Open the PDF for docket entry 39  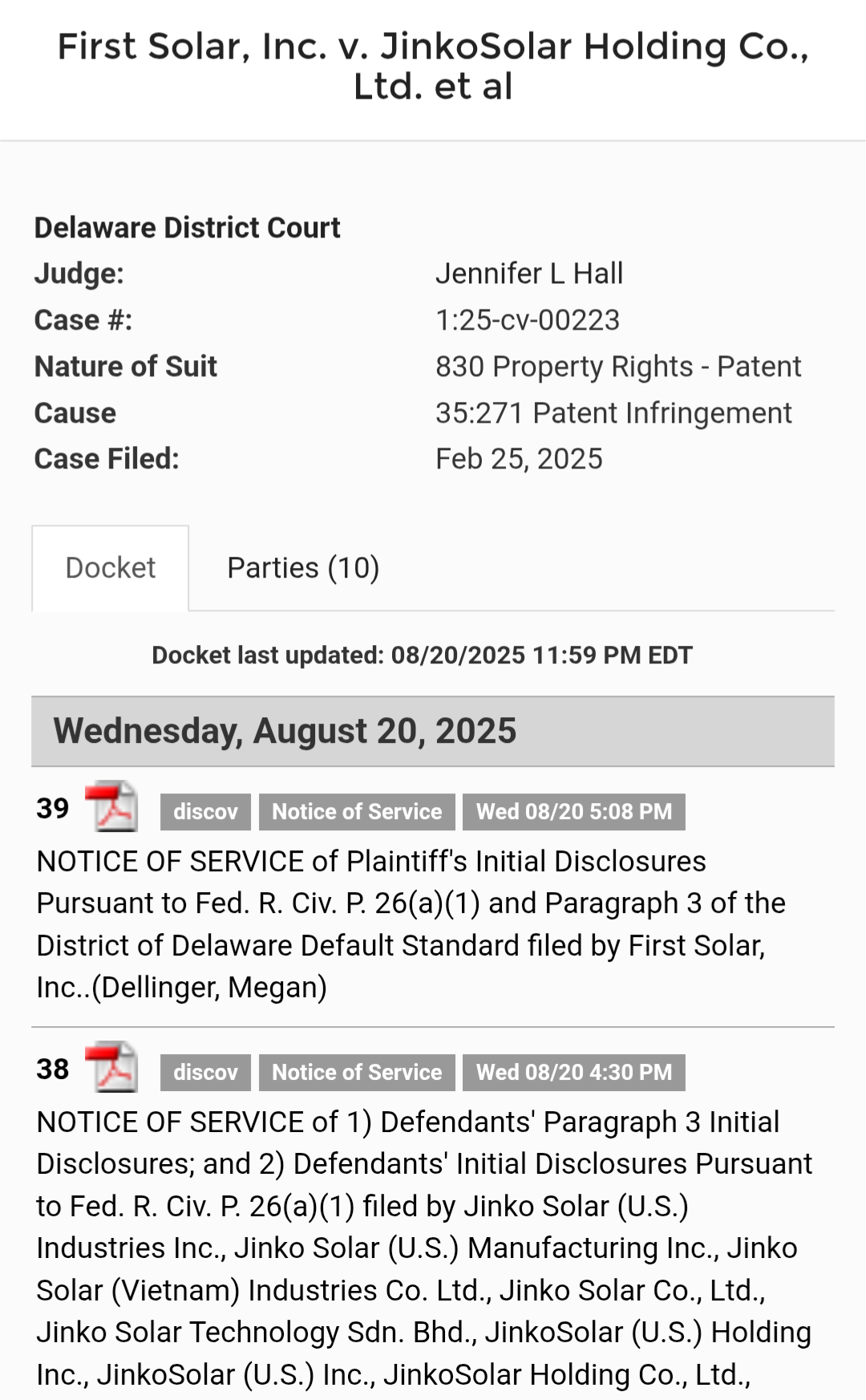pyautogui.click(x=111, y=807)
